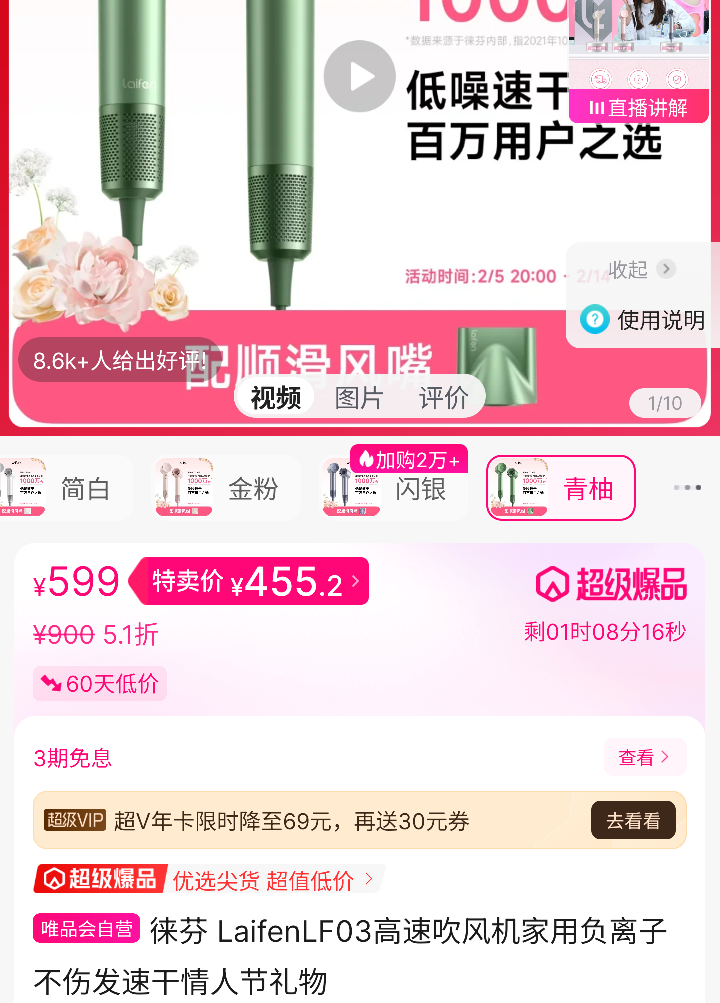
Task: Open the 8.6k+人给出好评 reviews badge
Action: coord(118,360)
